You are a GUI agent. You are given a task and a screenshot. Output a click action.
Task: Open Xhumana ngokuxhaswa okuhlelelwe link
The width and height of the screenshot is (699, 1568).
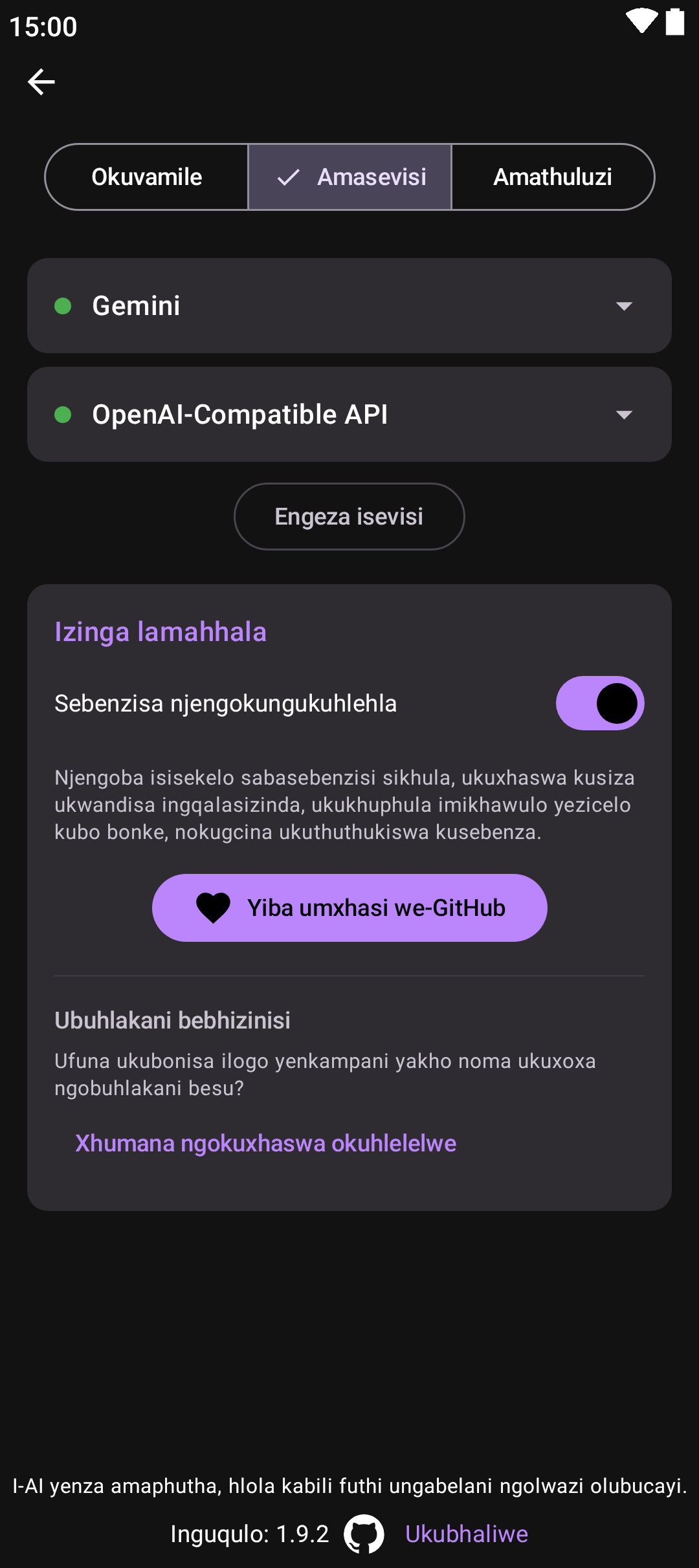pos(265,1143)
